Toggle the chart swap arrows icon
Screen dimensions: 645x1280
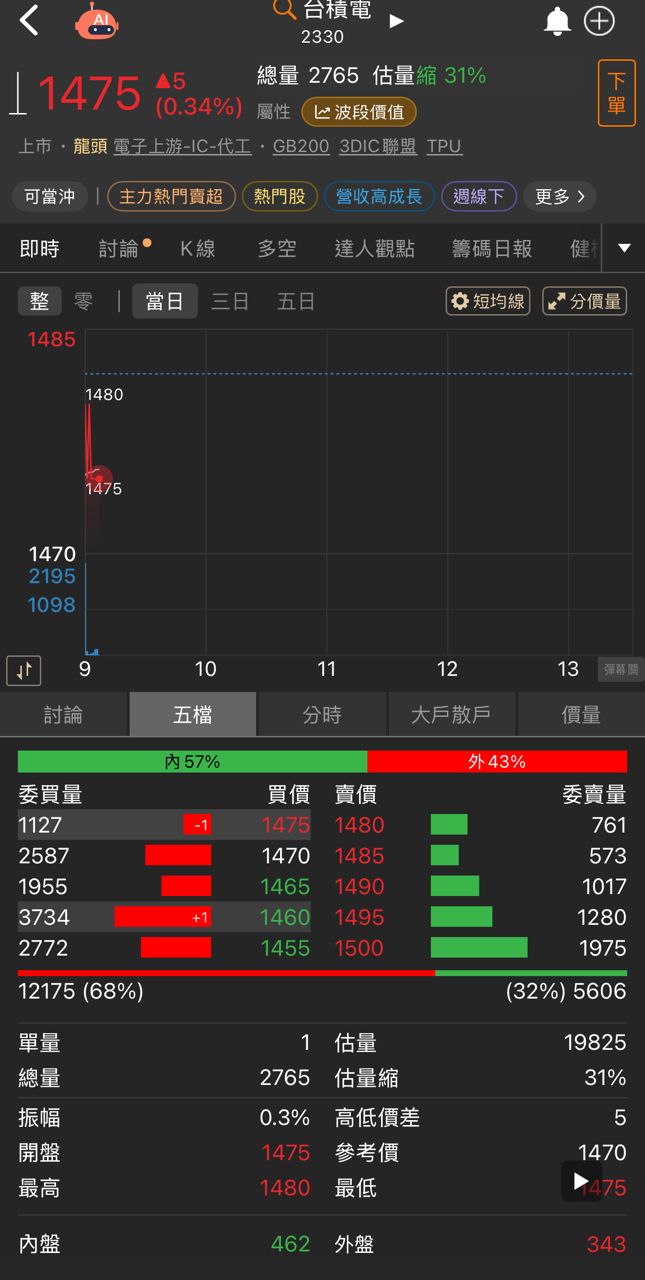click(23, 670)
